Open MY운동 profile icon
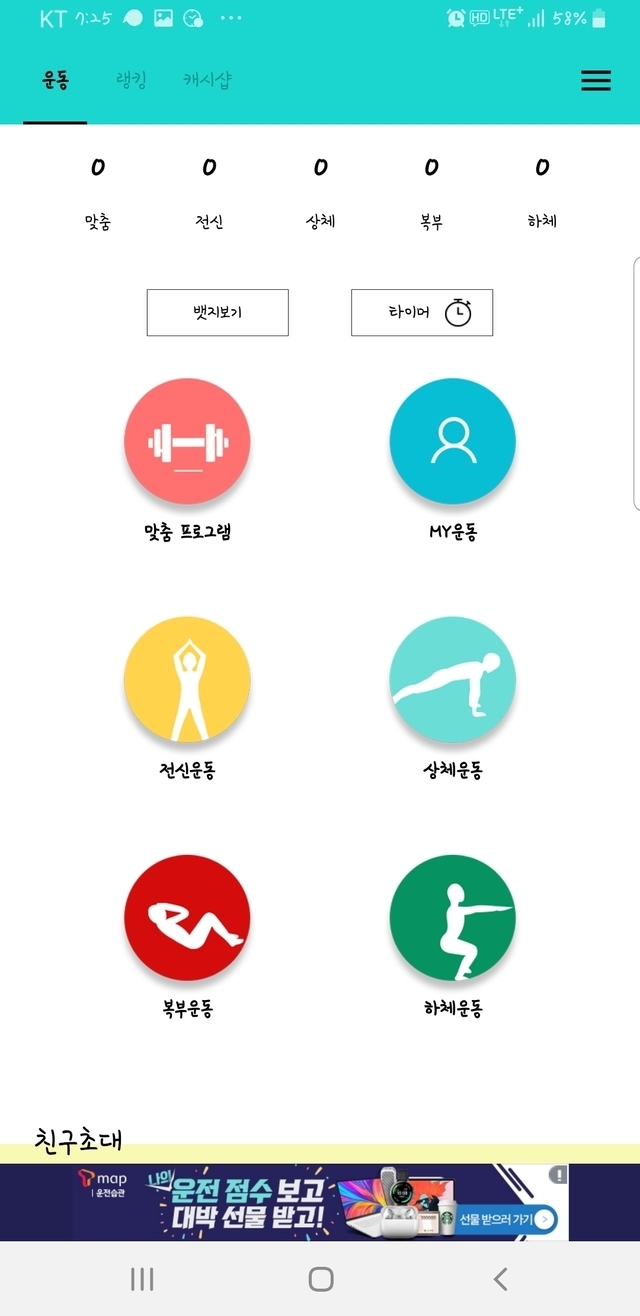 [x=452, y=441]
